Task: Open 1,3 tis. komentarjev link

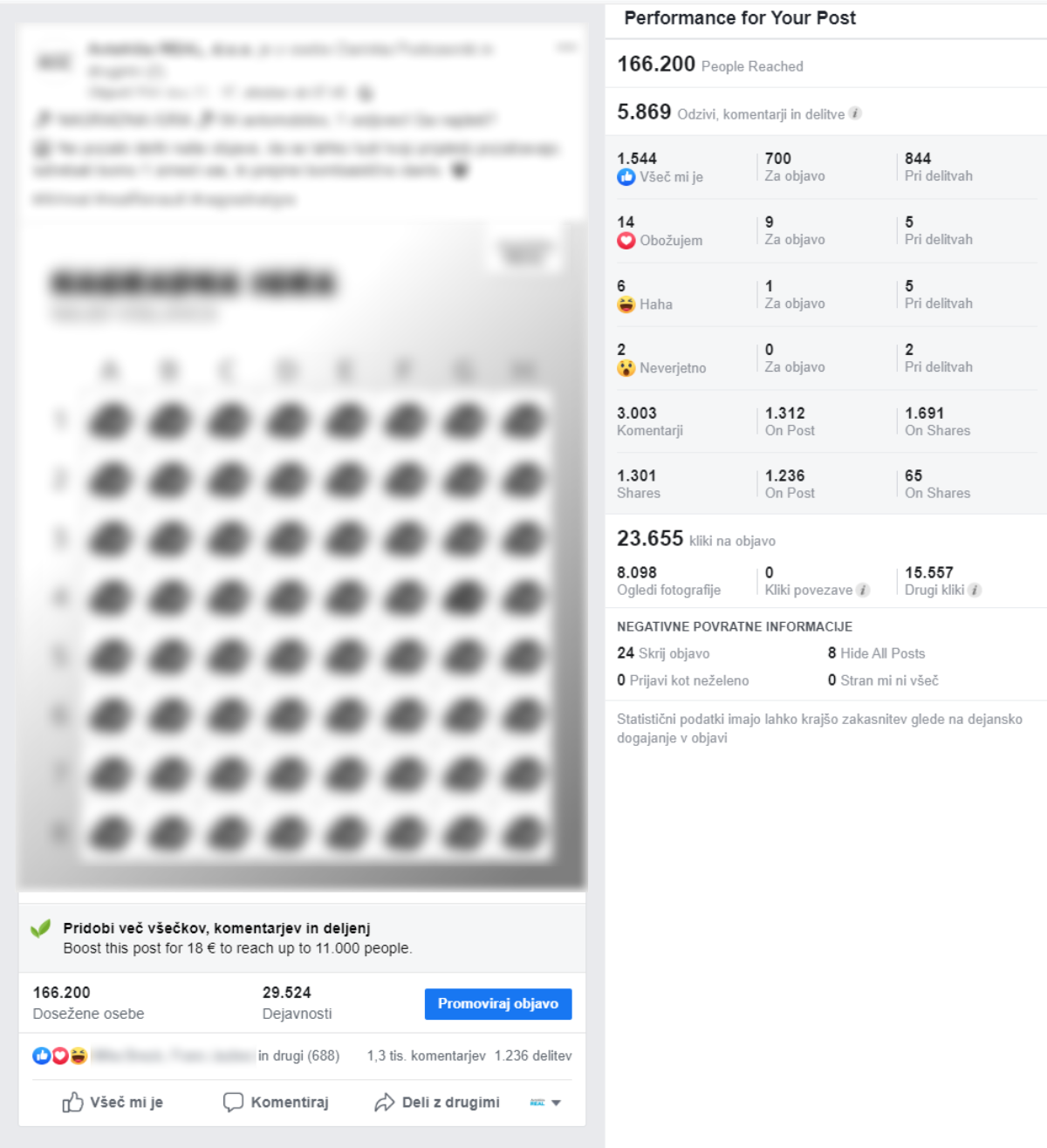Action: pyautogui.click(x=426, y=1056)
